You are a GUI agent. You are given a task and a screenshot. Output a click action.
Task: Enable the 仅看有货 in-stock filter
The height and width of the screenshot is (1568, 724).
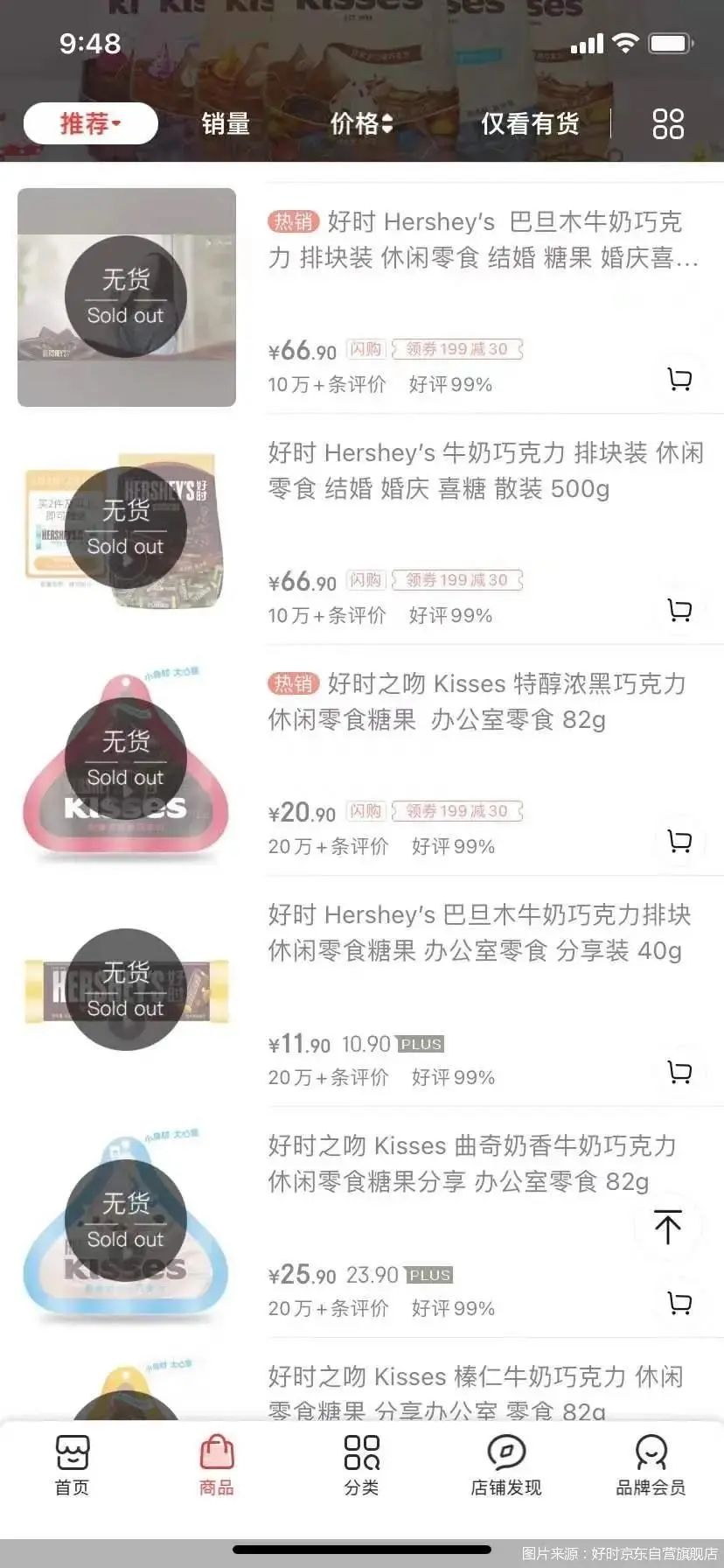point(529,124)
